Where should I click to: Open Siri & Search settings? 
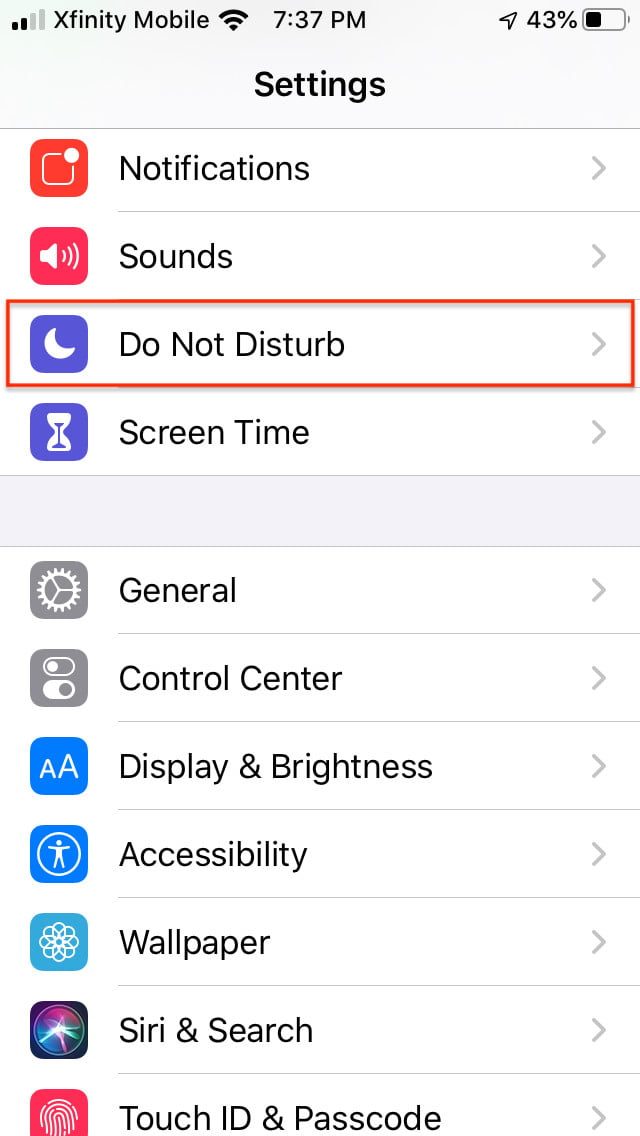click(320, 1030)
